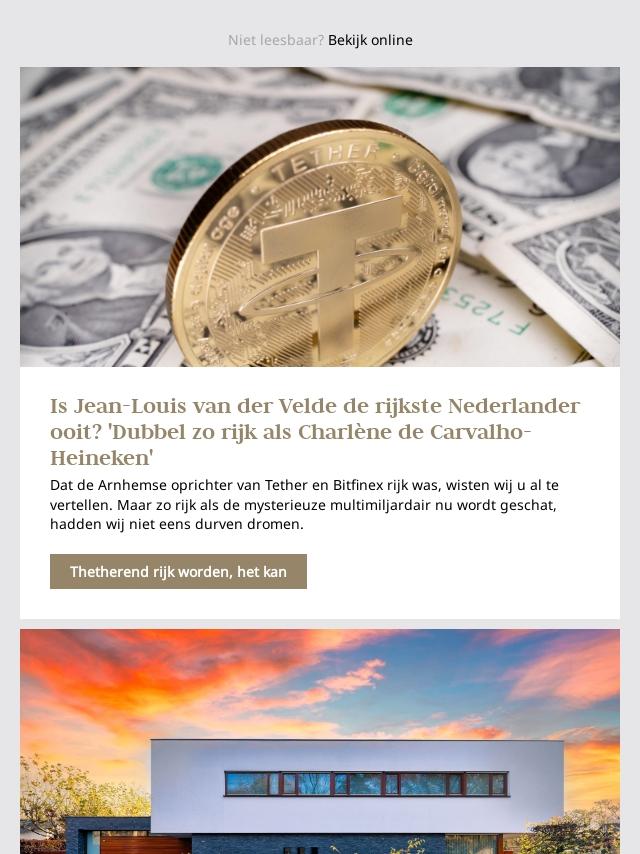Screen dimensions: 640x854
Task: Open the Tether coin article image
Action: [x=320, y=217]
